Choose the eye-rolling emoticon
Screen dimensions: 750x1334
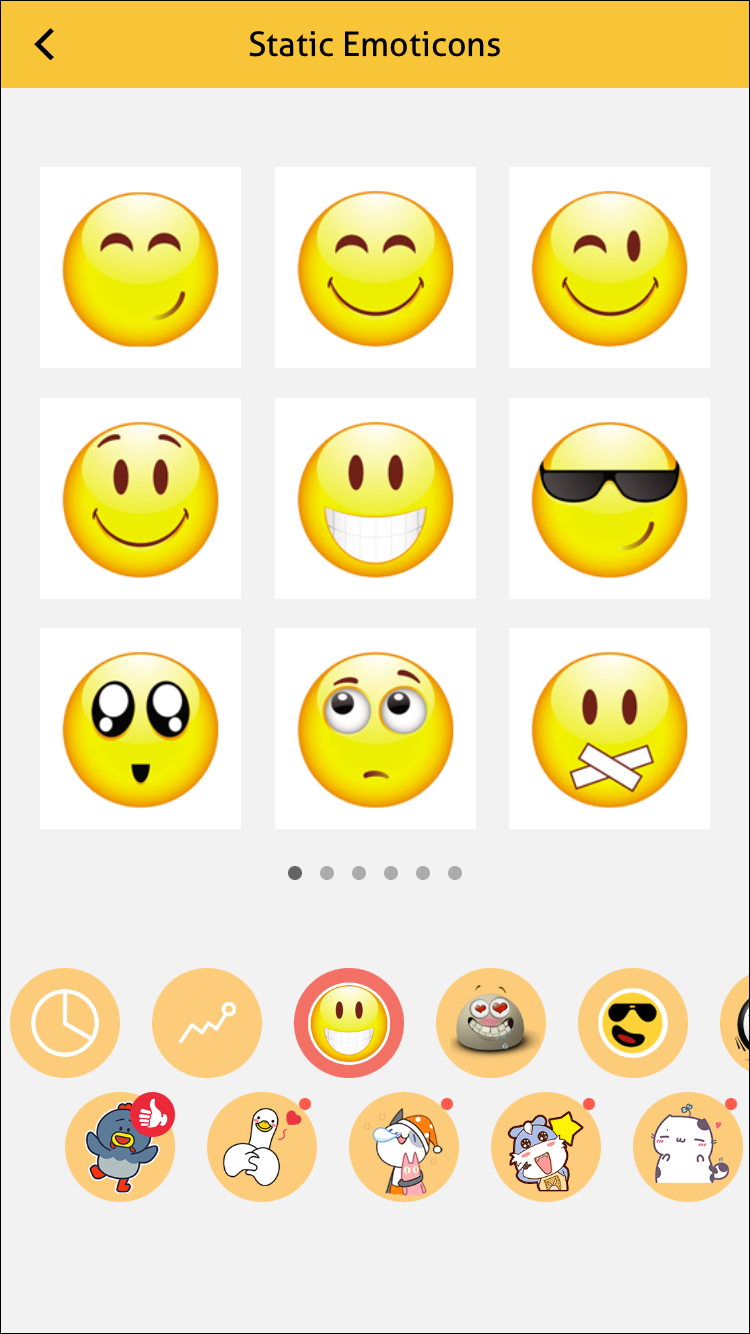click(375, 728)
